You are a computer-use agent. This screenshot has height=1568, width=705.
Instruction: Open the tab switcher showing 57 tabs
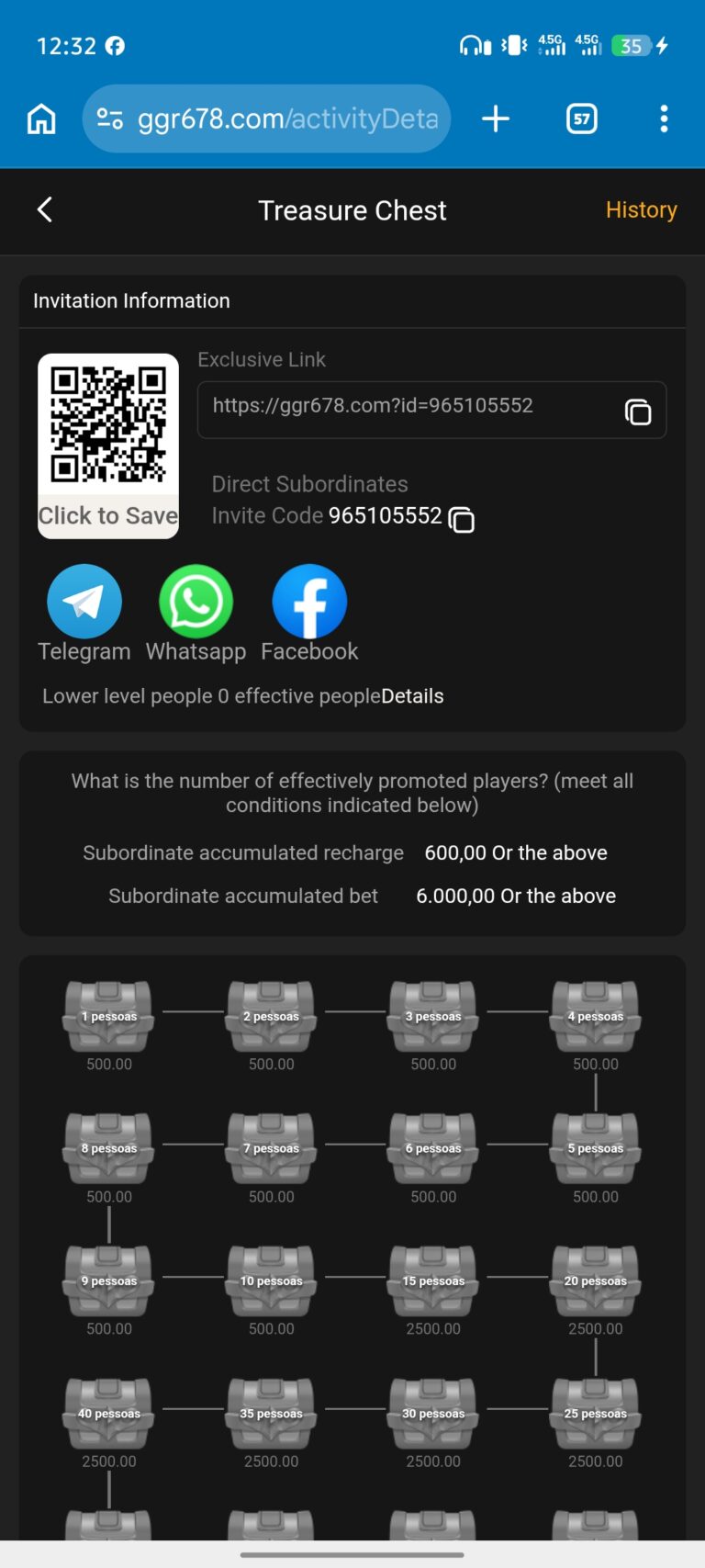point(582,118)
